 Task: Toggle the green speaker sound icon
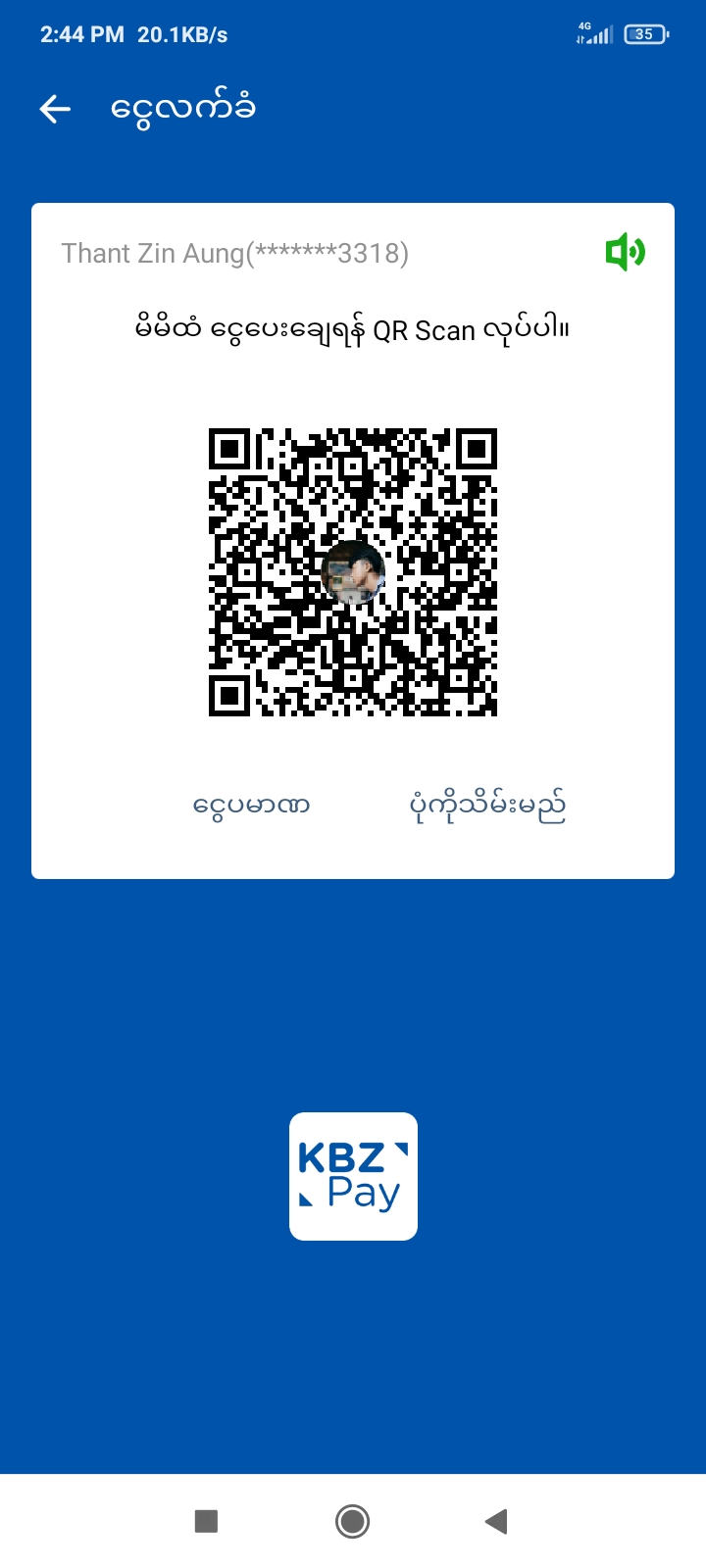pos(625,253)
